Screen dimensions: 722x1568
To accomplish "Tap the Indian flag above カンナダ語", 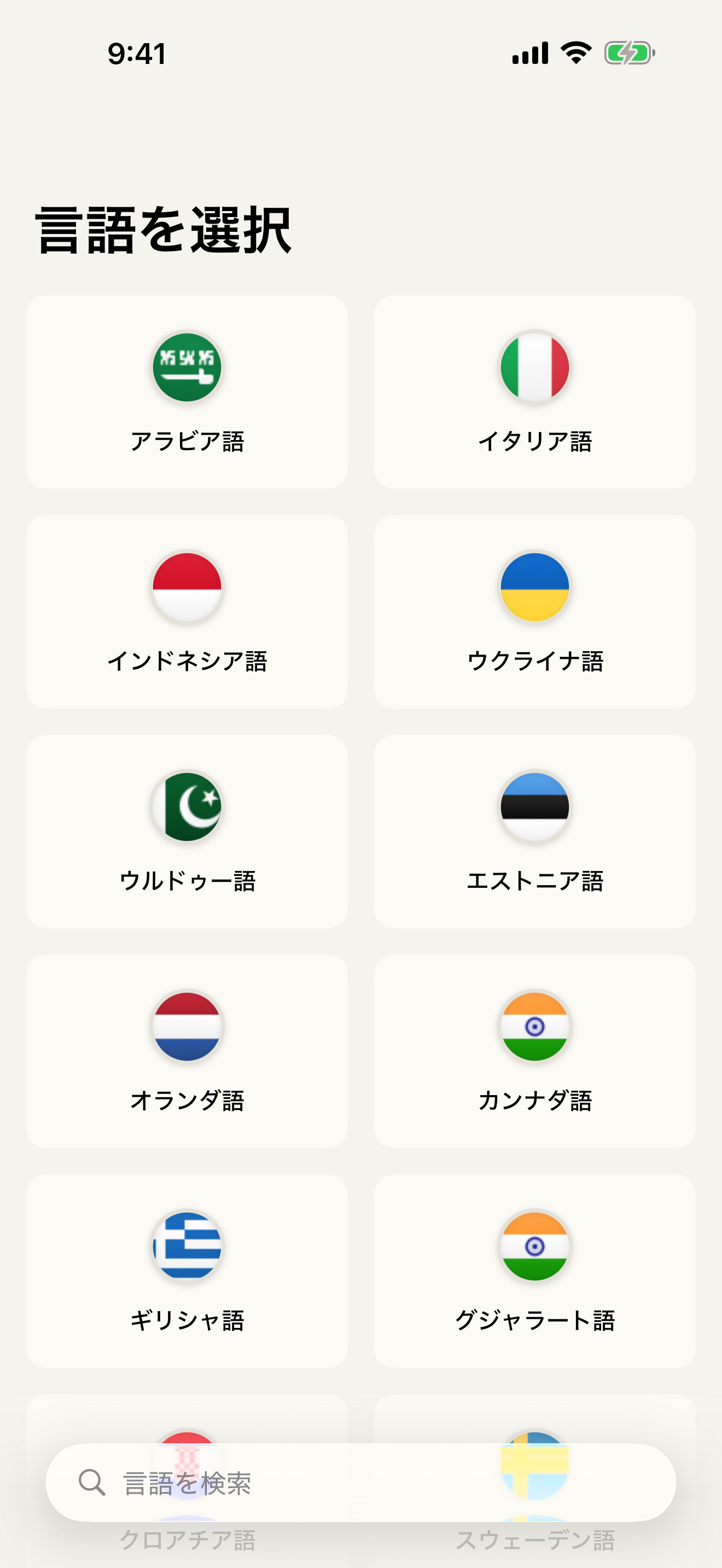I will coord(535,1026).
